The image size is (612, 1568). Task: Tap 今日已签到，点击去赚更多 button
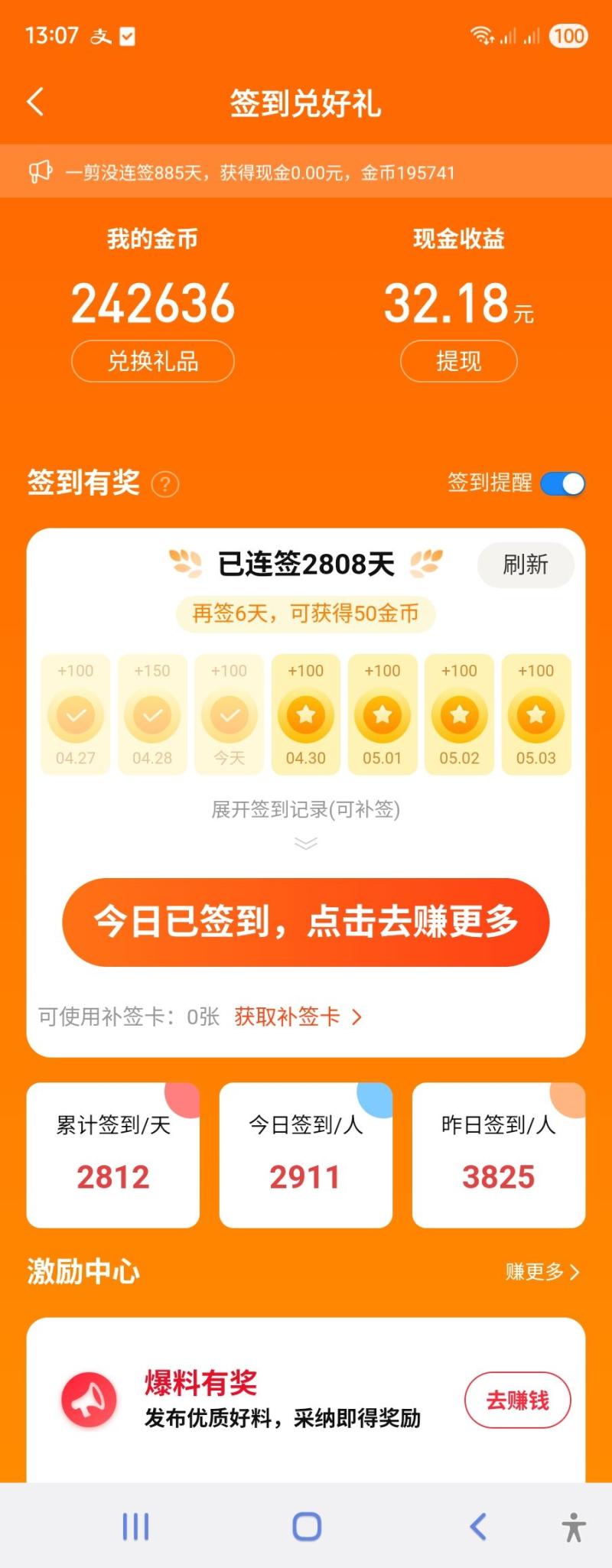click(305, 922)
